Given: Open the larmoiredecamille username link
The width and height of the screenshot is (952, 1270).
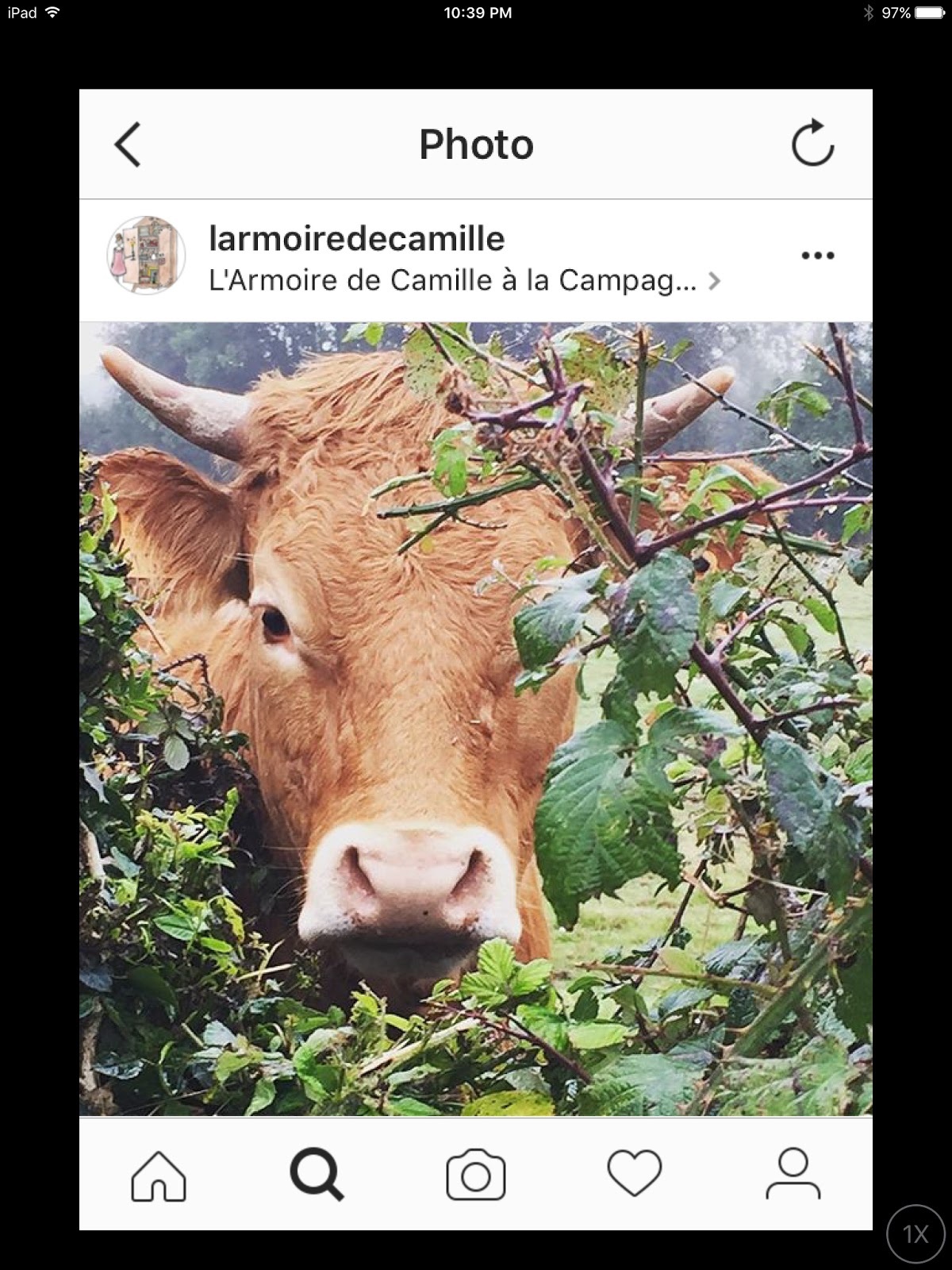Looking at the screenshot, I should pos(356,238).
